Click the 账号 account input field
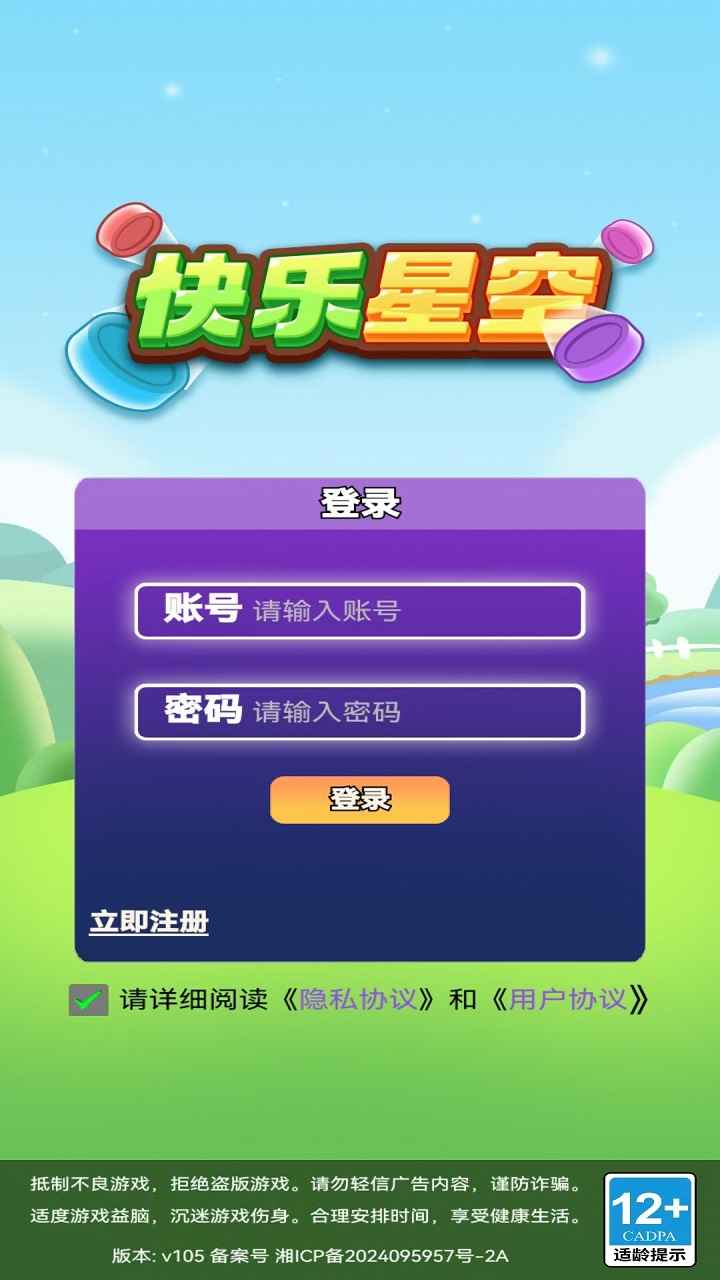The height and width of the screenshot is (1280, 720). (x=360, y=612)
